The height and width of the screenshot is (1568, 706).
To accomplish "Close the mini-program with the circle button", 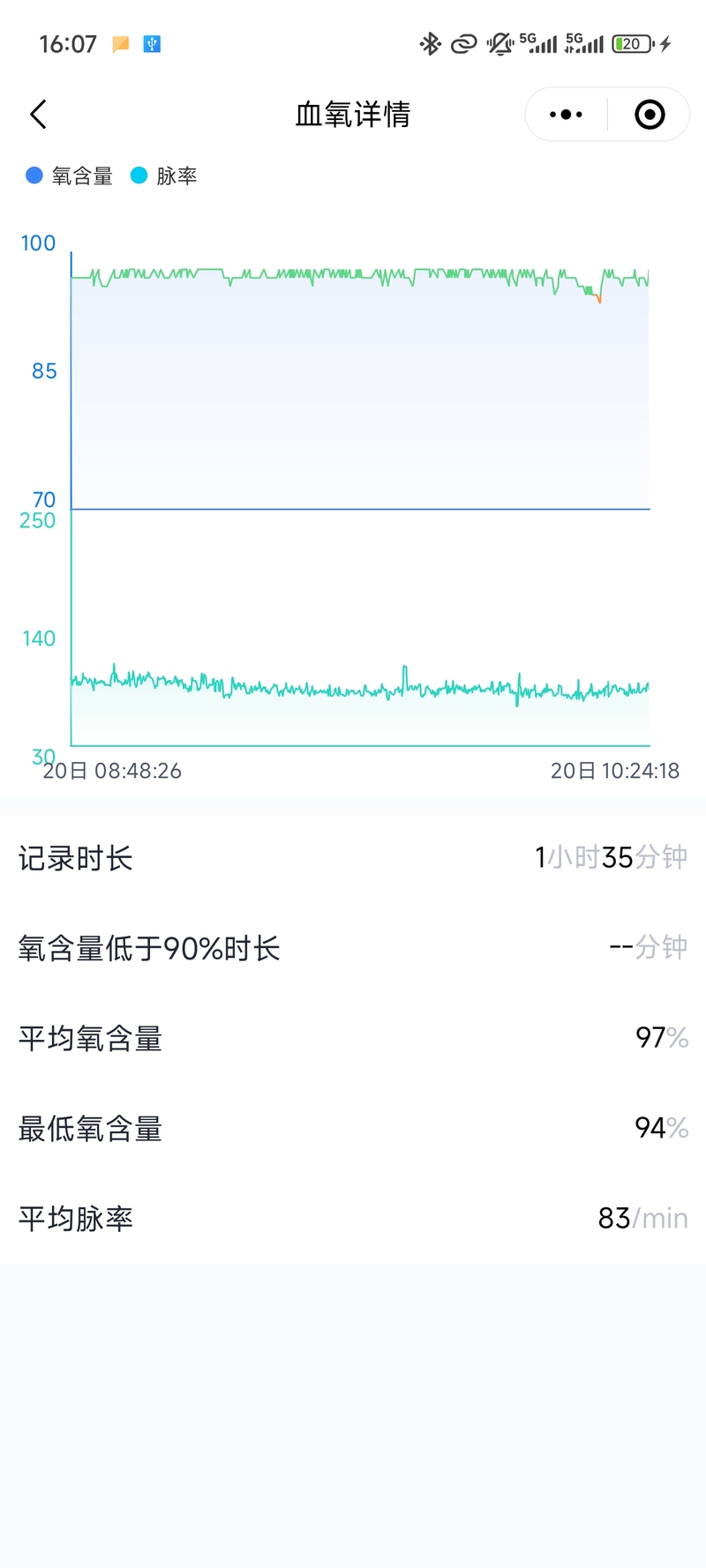I will pyautogui.click(x=650, y=115).
